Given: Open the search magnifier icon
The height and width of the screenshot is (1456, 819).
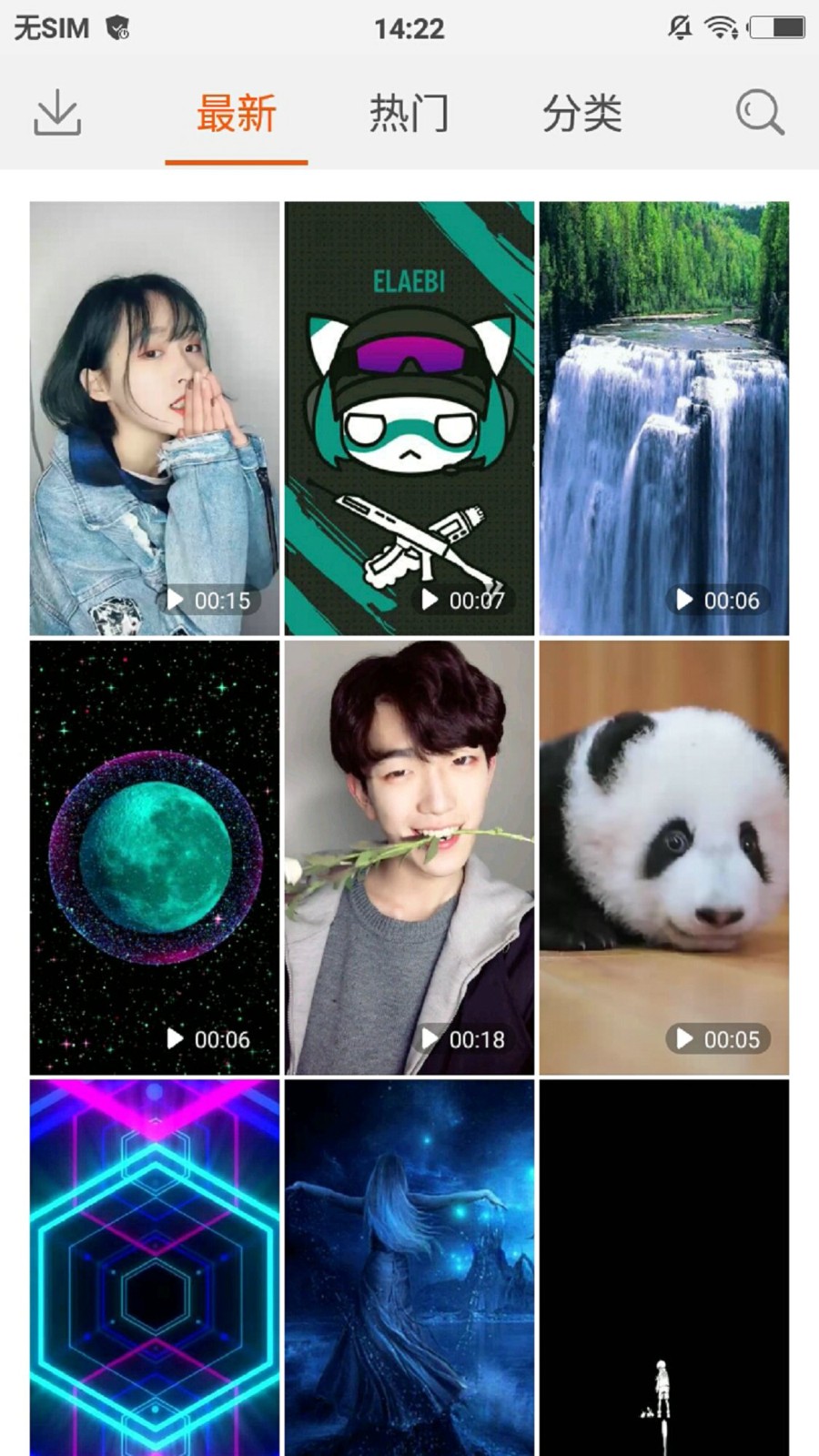Looking at the screenshot, I should pos(759,113).
